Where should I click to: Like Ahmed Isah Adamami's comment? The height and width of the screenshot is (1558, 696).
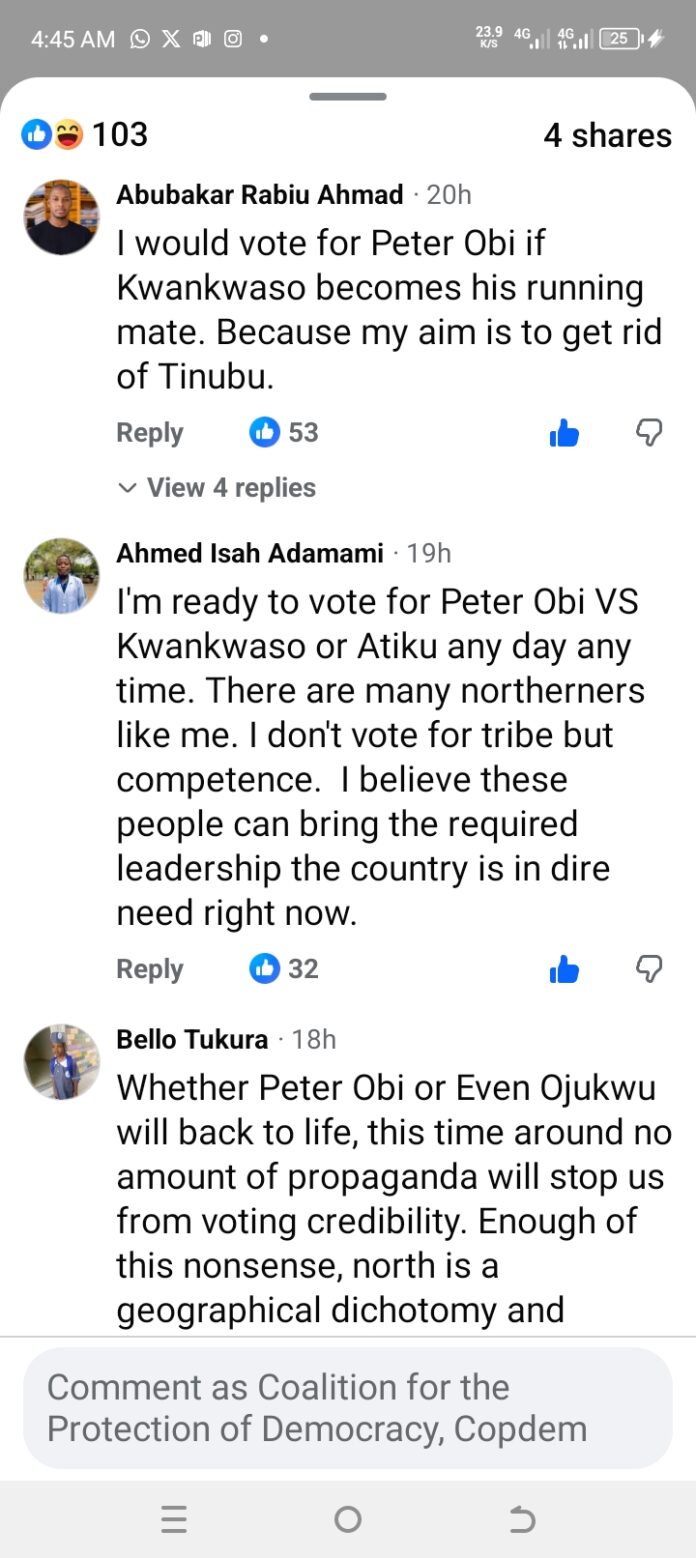[564, 969]
